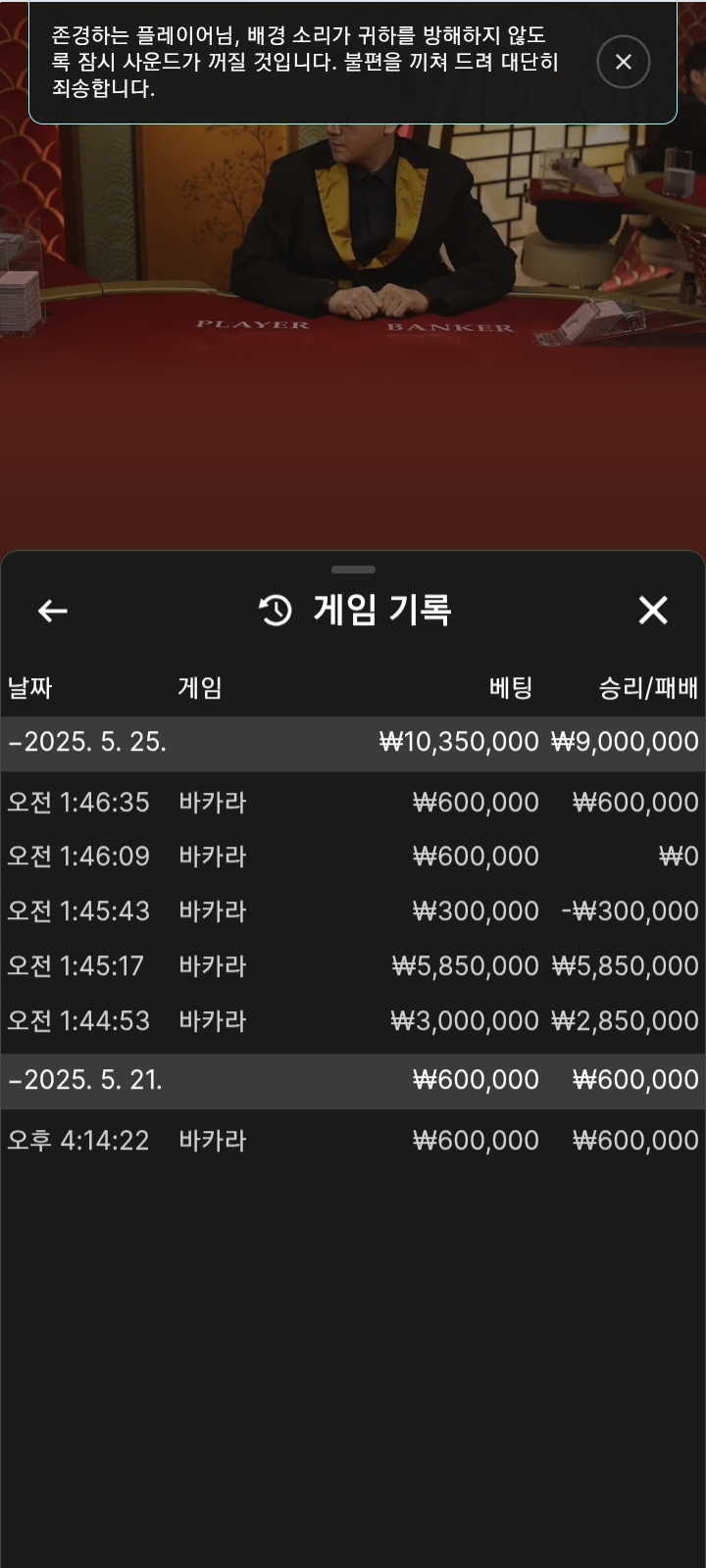Collapse the 2025. 5. 25. date group

(88, 742)
